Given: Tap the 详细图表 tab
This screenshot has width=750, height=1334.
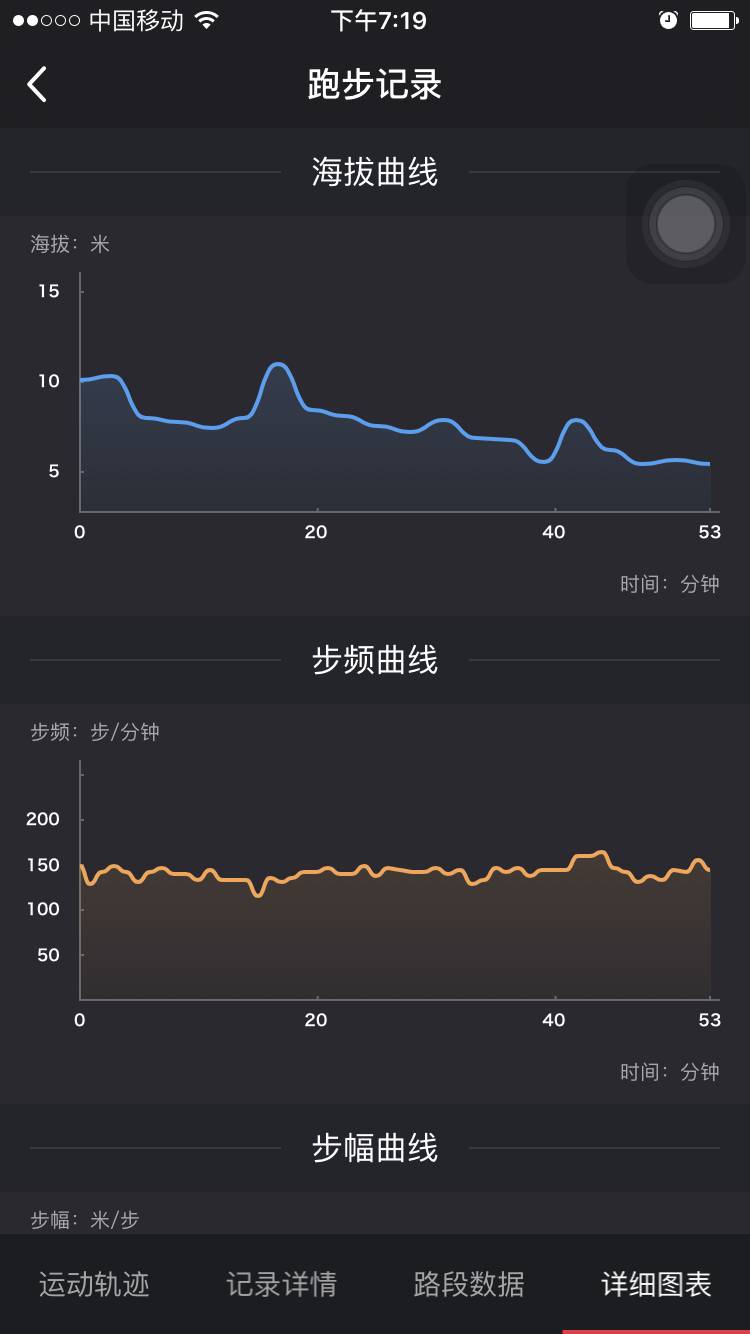Looking at the screenshot, I should pos(656,1284).
